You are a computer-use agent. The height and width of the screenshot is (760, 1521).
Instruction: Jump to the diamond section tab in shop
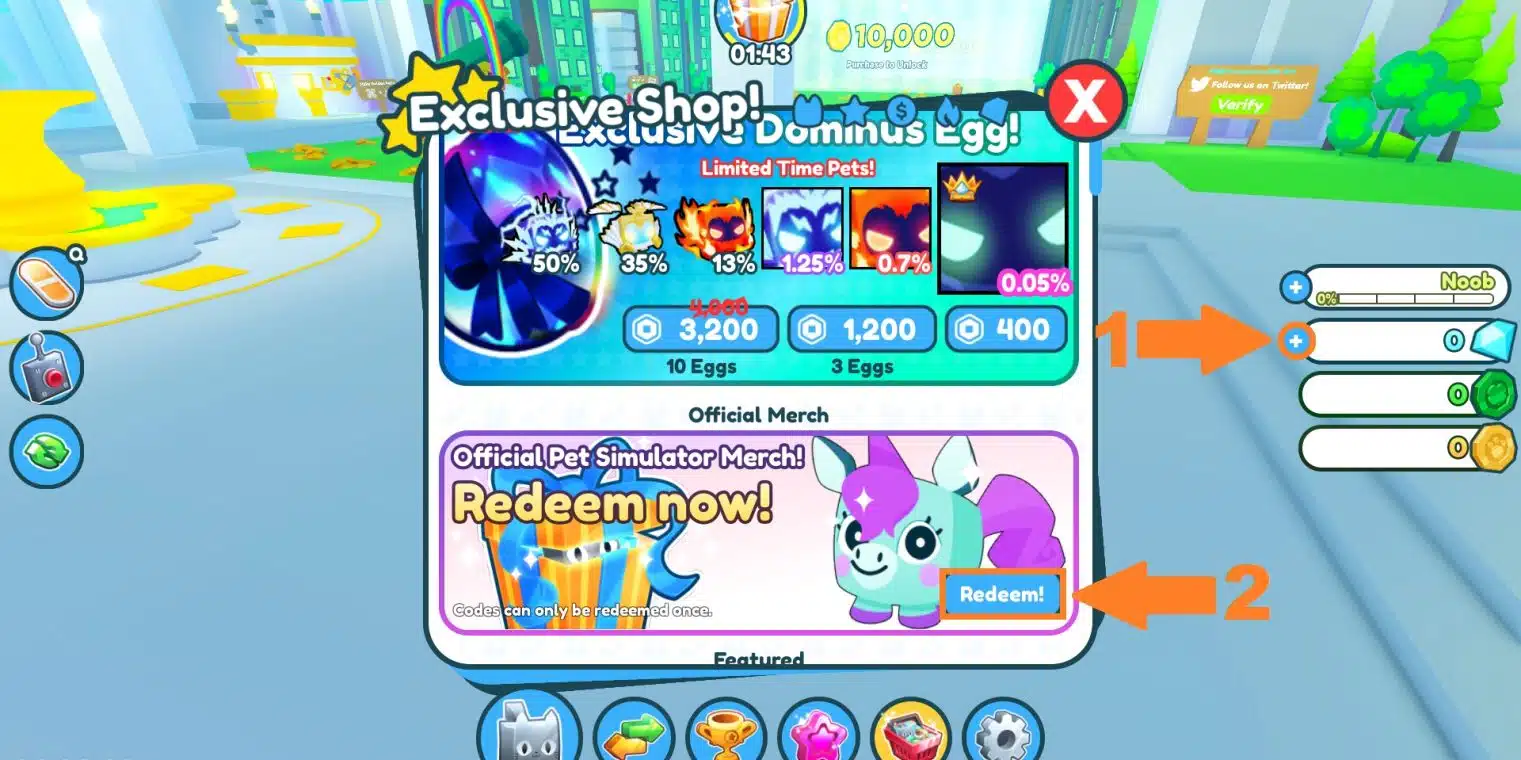(992, 108)
